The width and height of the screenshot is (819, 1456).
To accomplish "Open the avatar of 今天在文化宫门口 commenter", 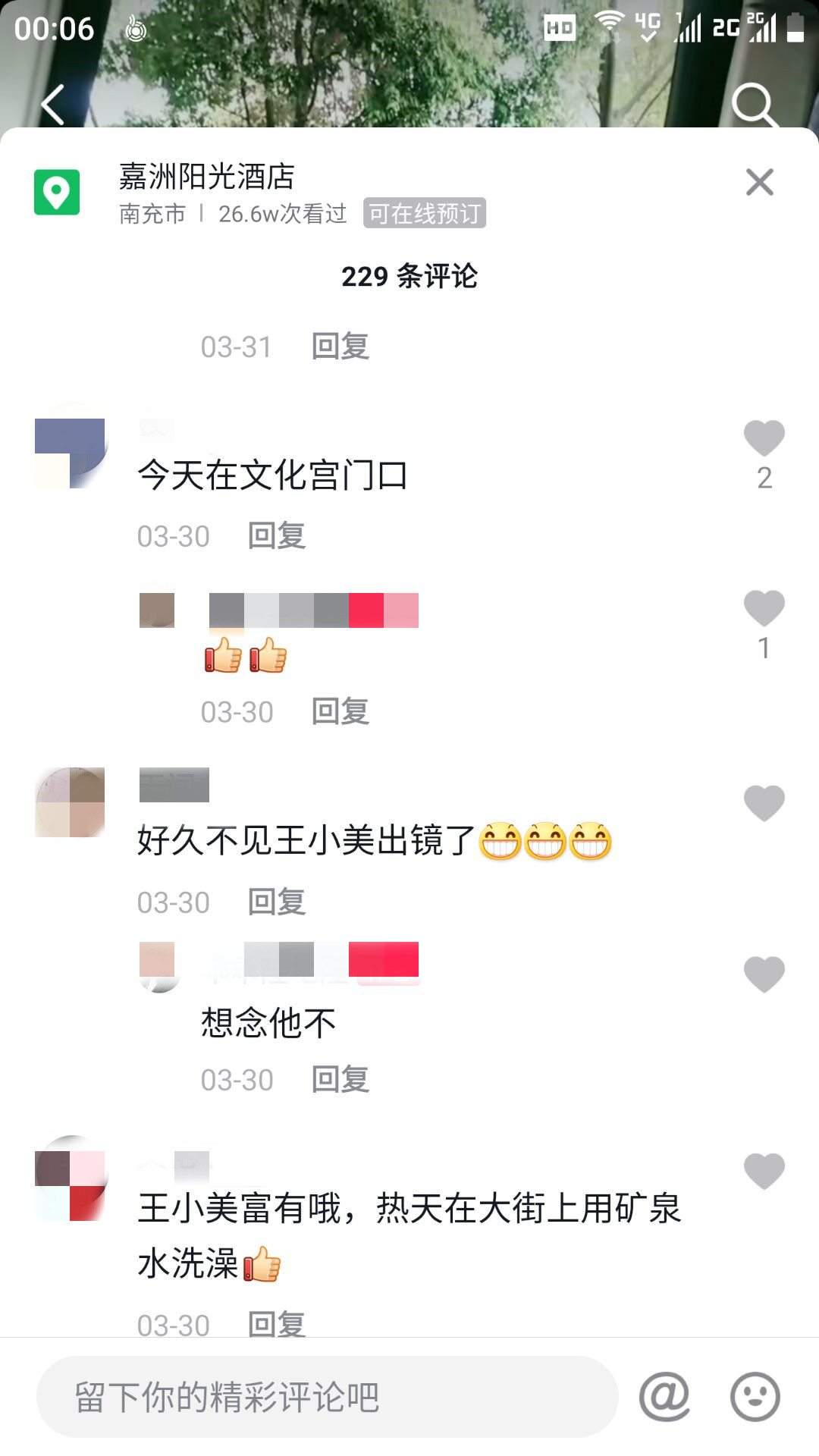I will click(70, 453).
